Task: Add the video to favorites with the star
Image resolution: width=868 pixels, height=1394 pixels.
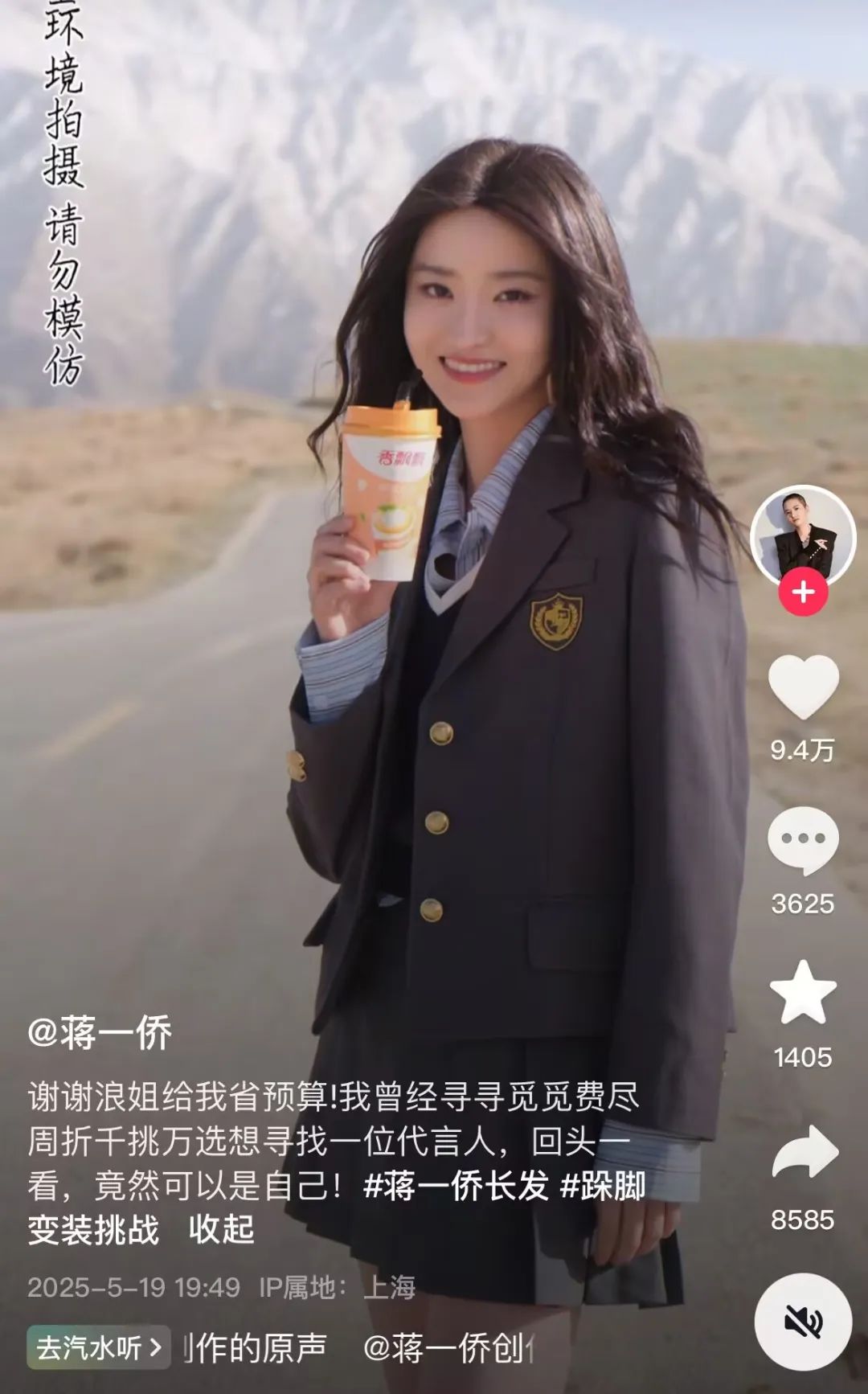Action: [x=803, y=992]
